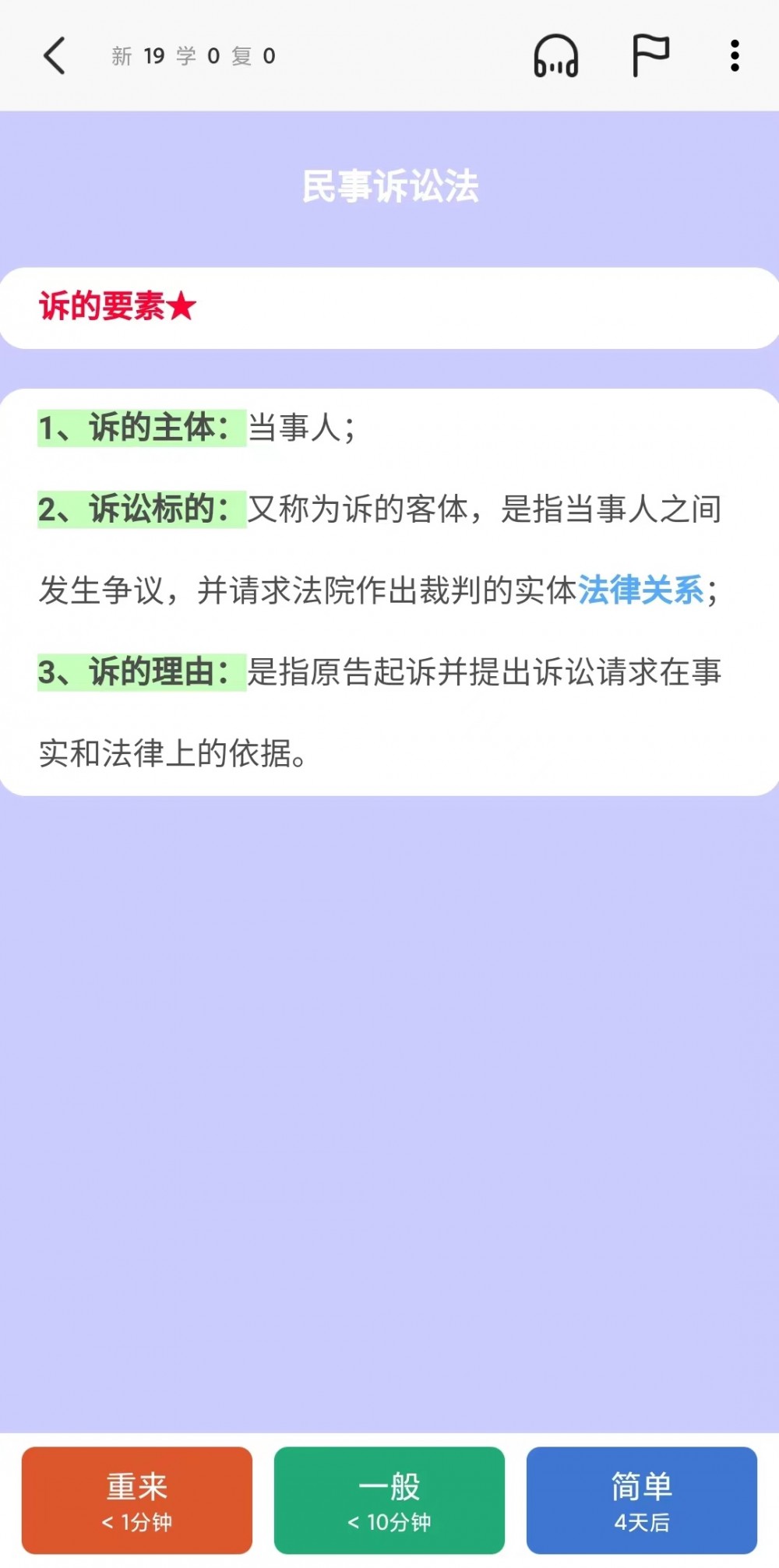Rate the card as 一般
This screenshot has width=779, height=1568.
389,1500
